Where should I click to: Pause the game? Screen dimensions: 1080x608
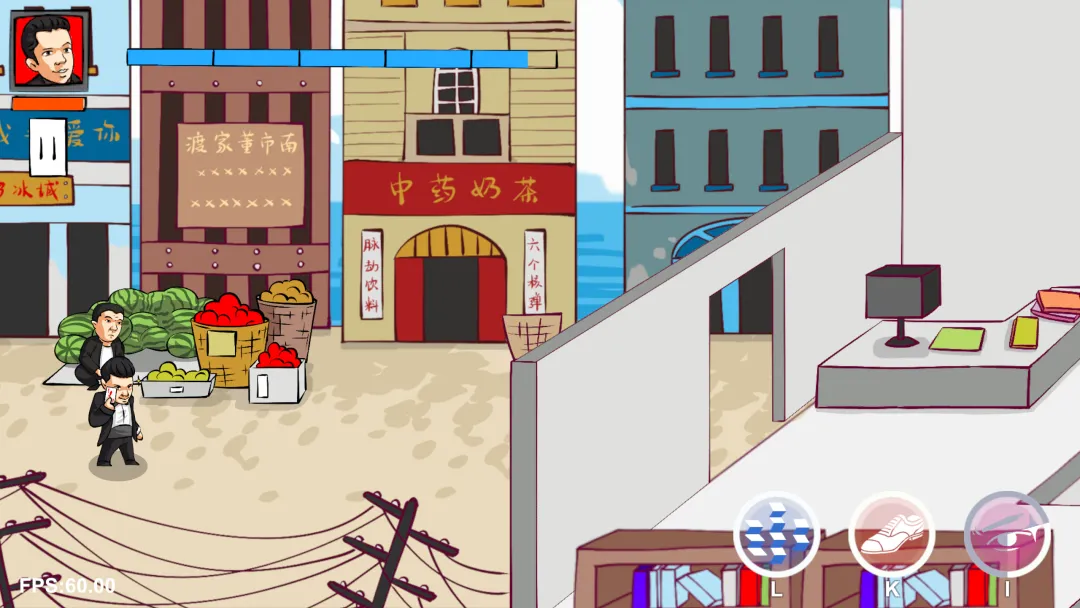pyautogui.click(x=47, y=147)
